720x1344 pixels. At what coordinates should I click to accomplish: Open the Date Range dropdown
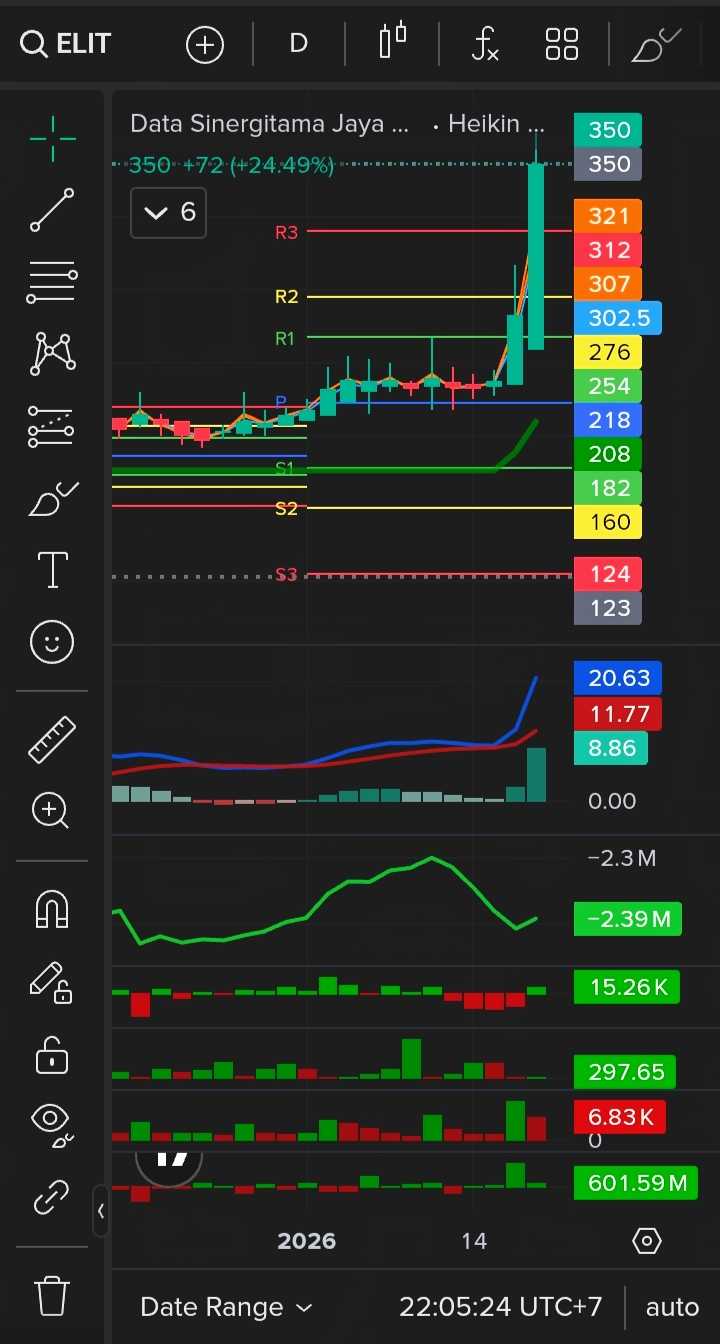point(227,1307)
